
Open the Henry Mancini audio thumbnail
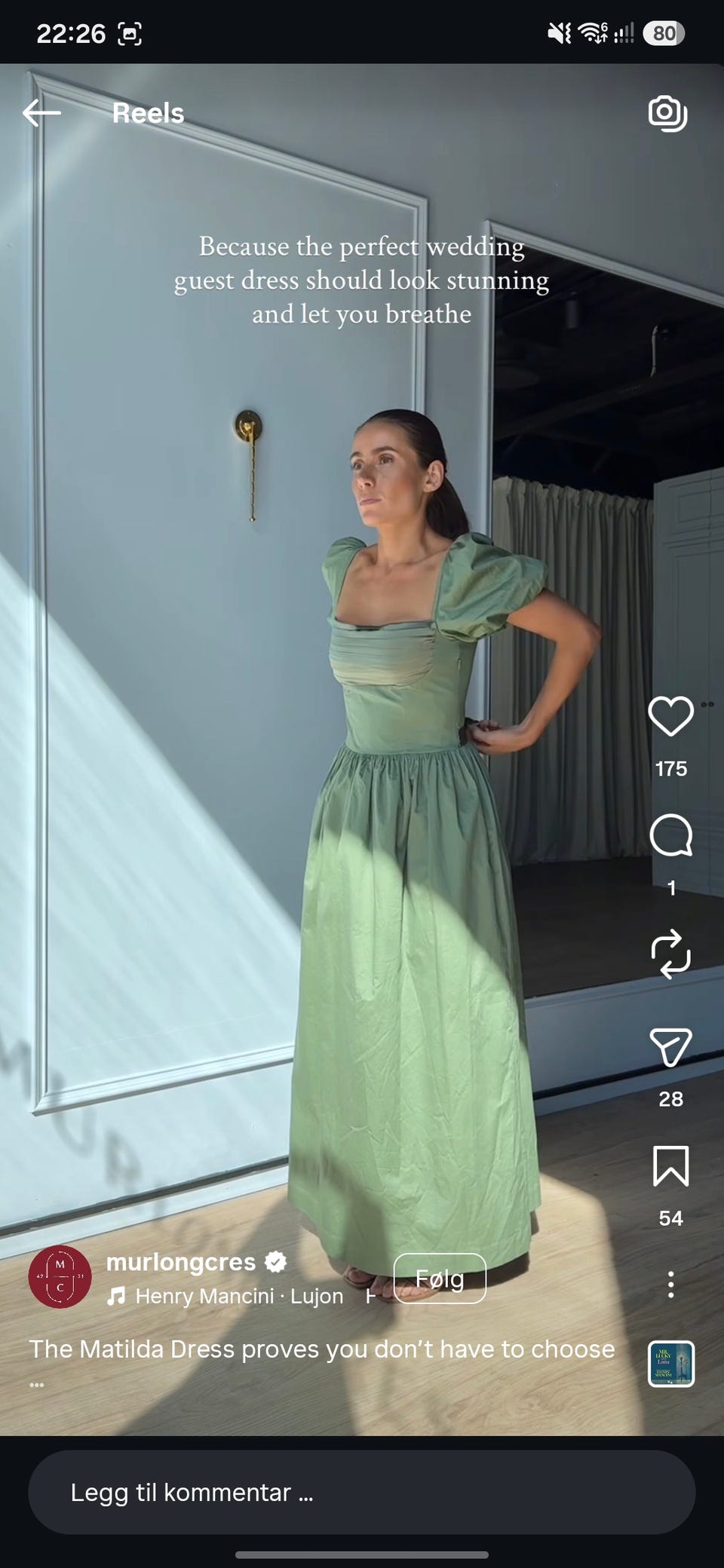pos(671,1364)
